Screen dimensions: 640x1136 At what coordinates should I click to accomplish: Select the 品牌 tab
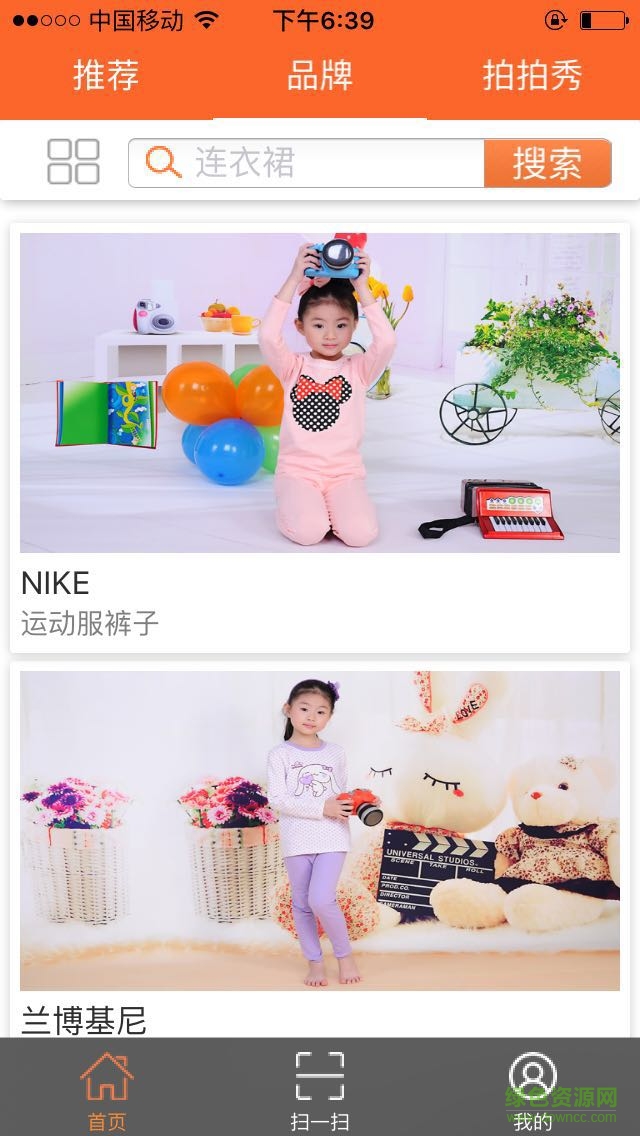click(320, 76)
